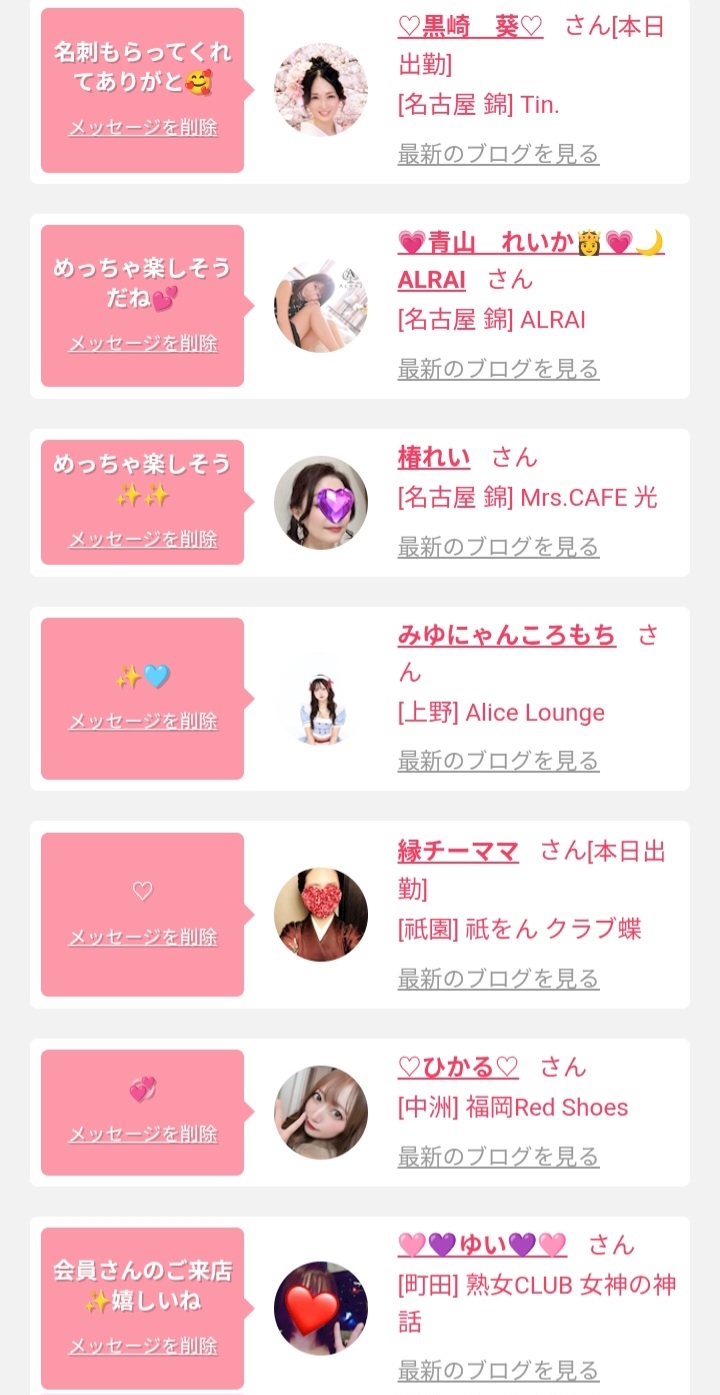The image size is (720, 1395).
Task: Delete the message sent to みゆにゃんころもち
Action: pos(143,722)
